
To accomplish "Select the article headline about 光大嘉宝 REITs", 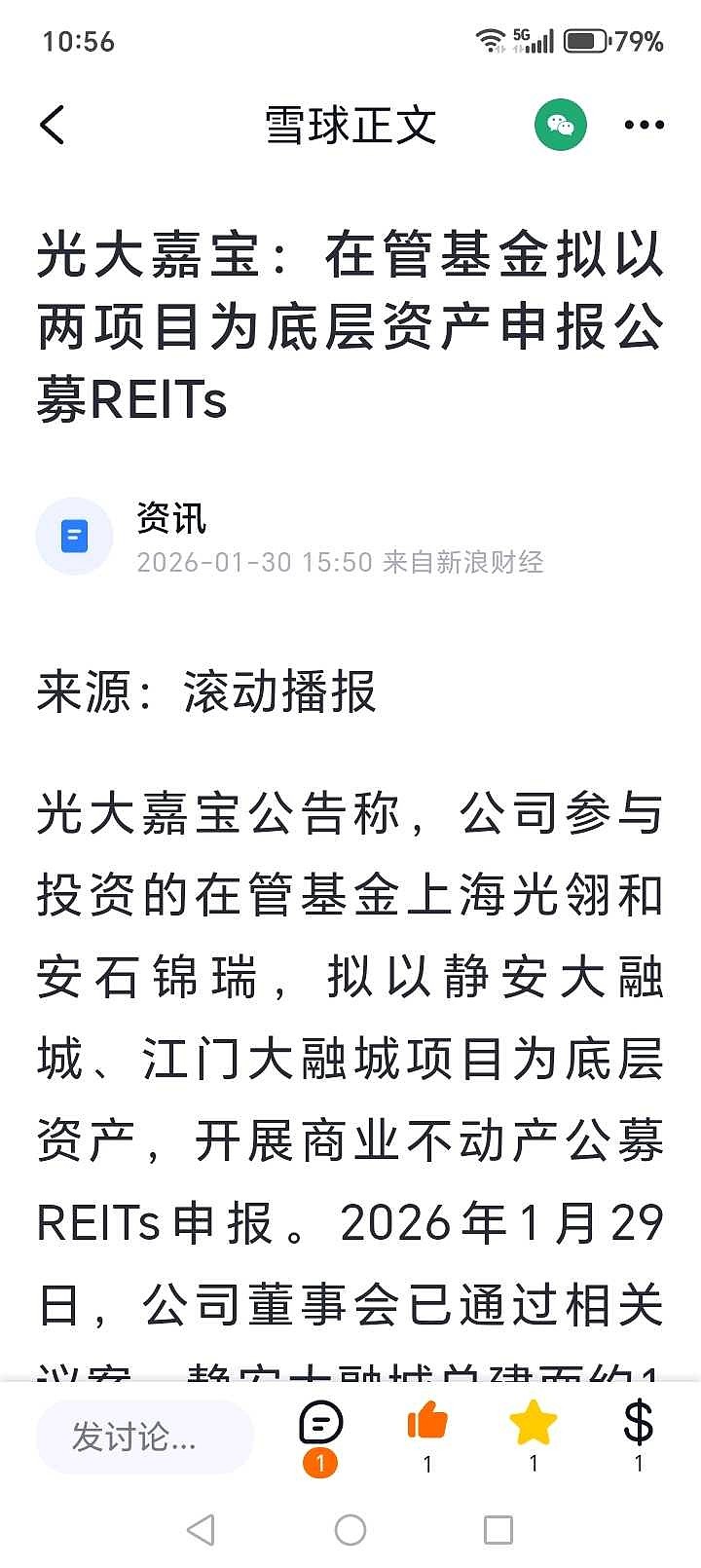I will (x=350, y=321).
